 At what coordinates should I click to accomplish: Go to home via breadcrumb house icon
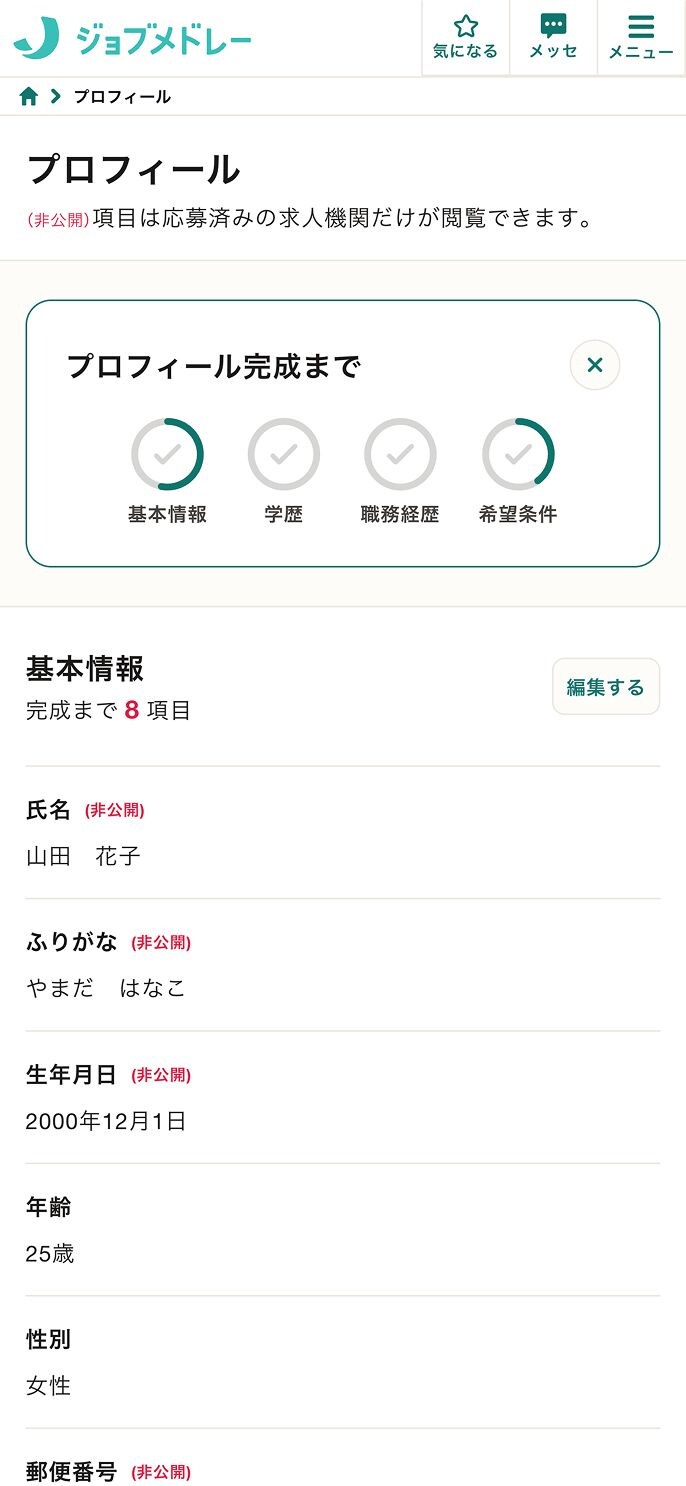pos(29,96)
